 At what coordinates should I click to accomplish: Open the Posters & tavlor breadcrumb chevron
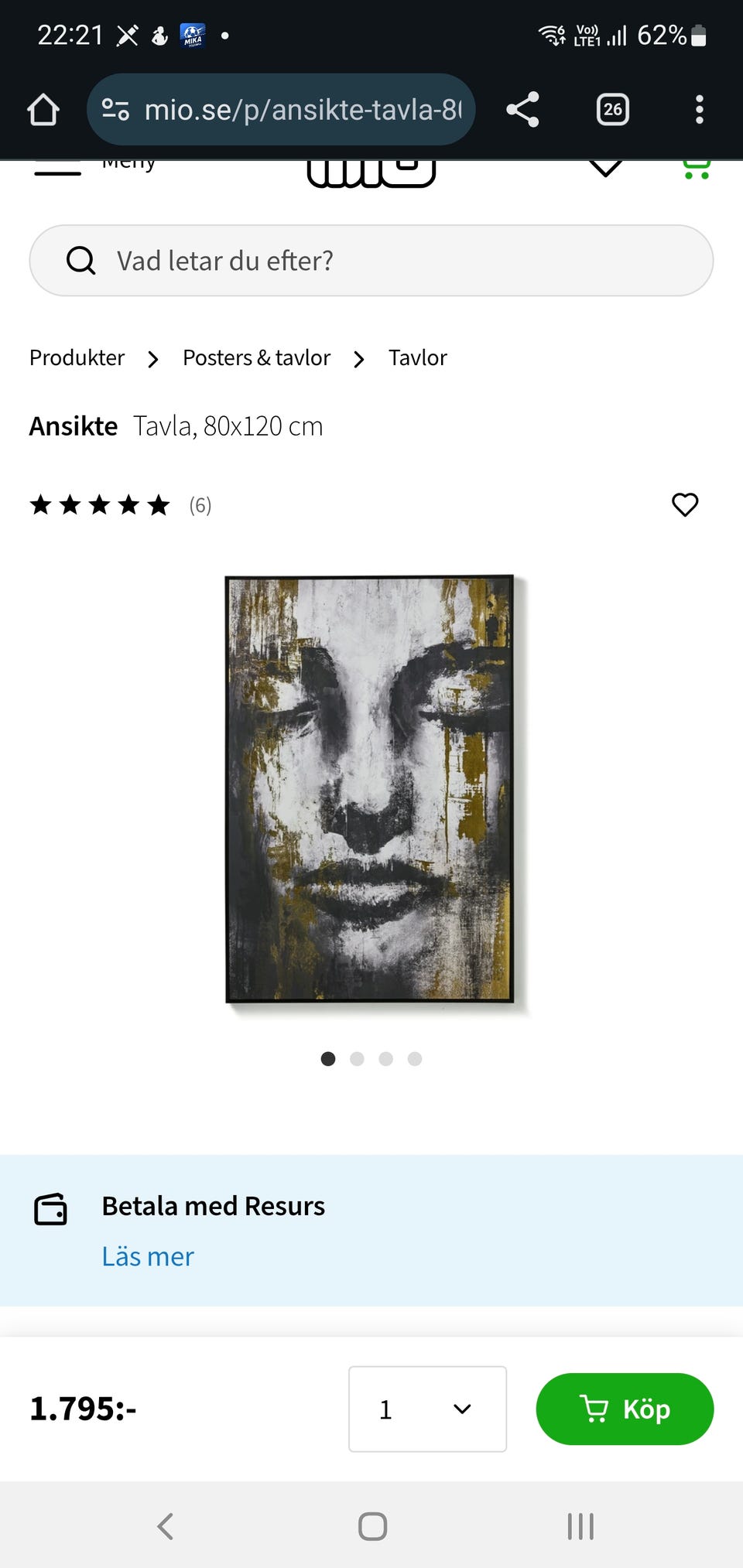(x=358, y=358)
